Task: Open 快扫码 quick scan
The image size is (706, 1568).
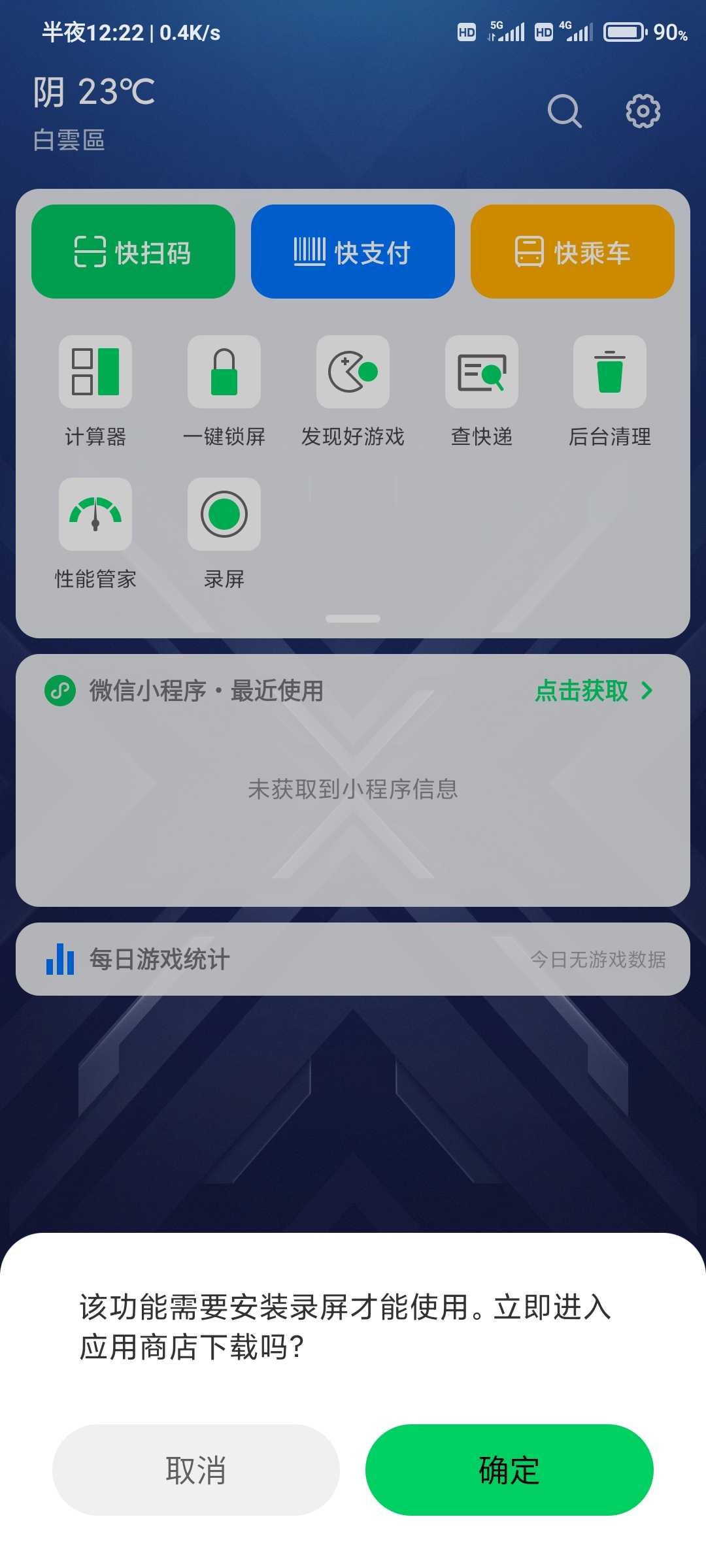Action: [133, 252]
